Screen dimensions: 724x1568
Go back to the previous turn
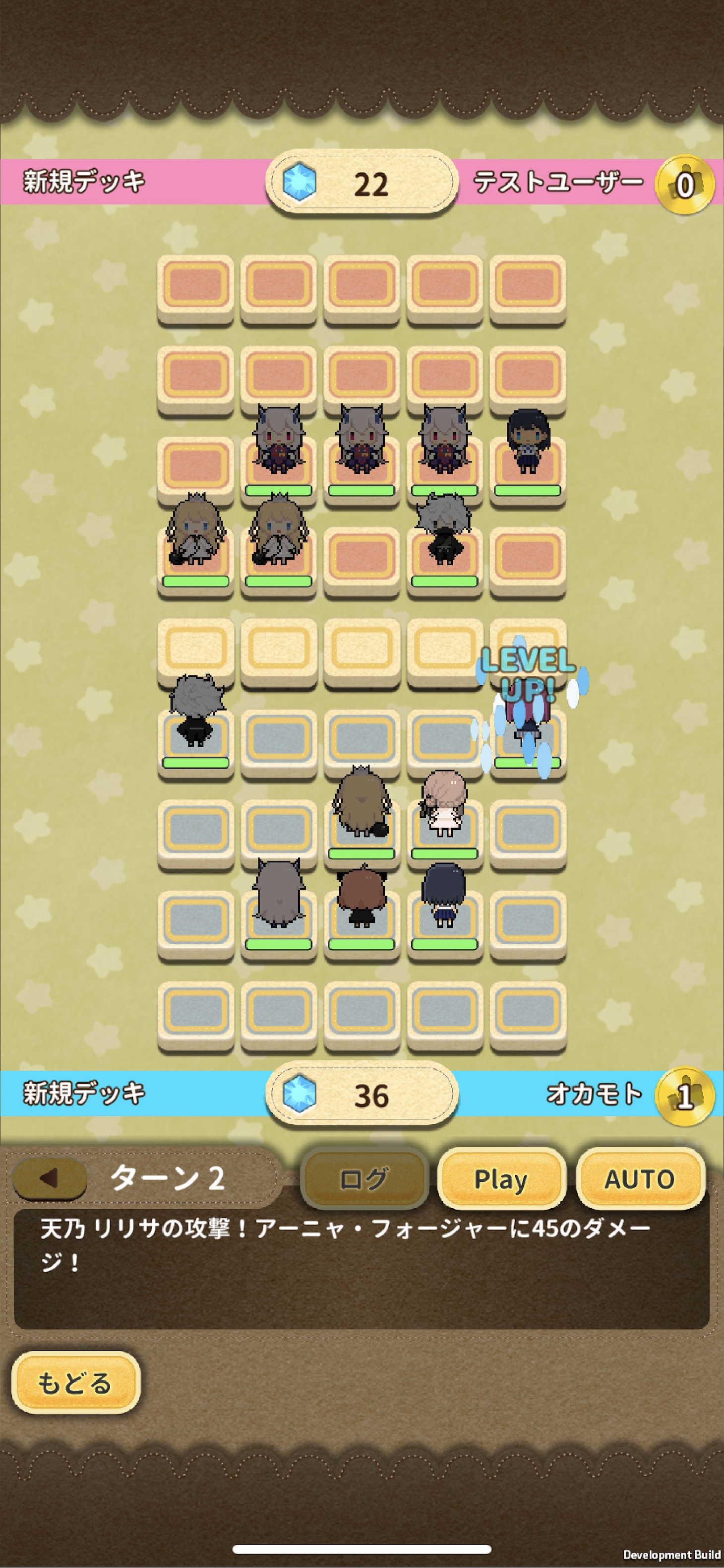[x=50, y=1178]
